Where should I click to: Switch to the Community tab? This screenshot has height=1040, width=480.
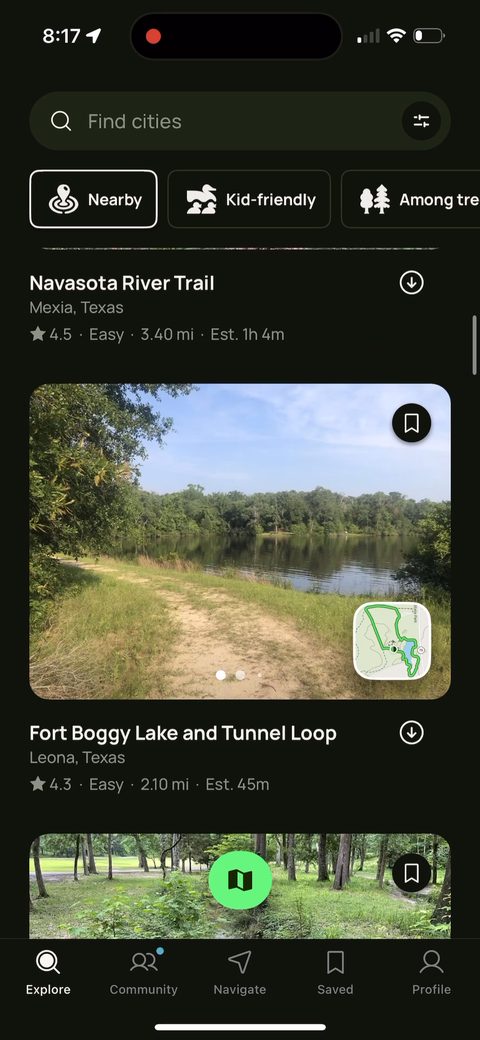pos(144,972)
